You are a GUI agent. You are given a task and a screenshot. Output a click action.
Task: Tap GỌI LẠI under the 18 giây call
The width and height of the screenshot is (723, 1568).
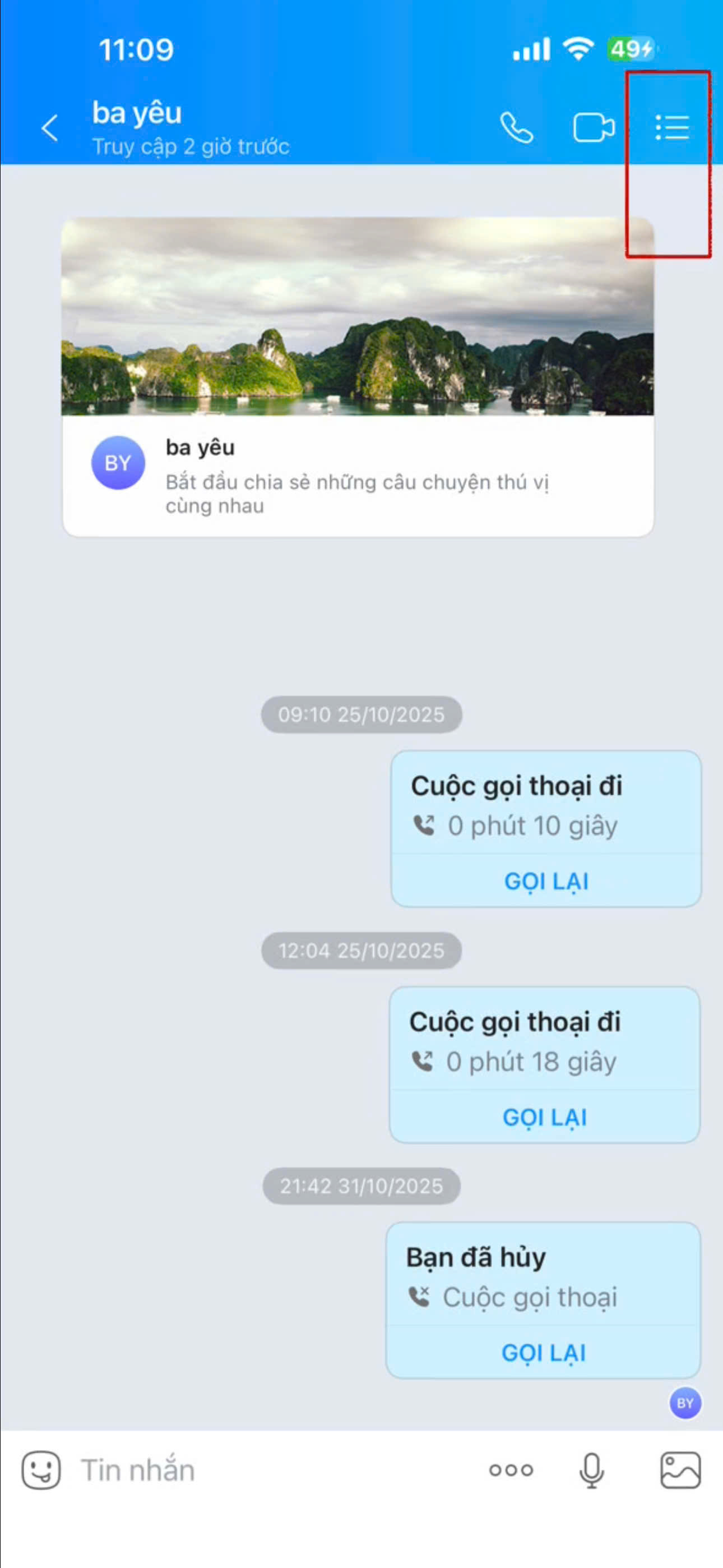pos(545,1118)
